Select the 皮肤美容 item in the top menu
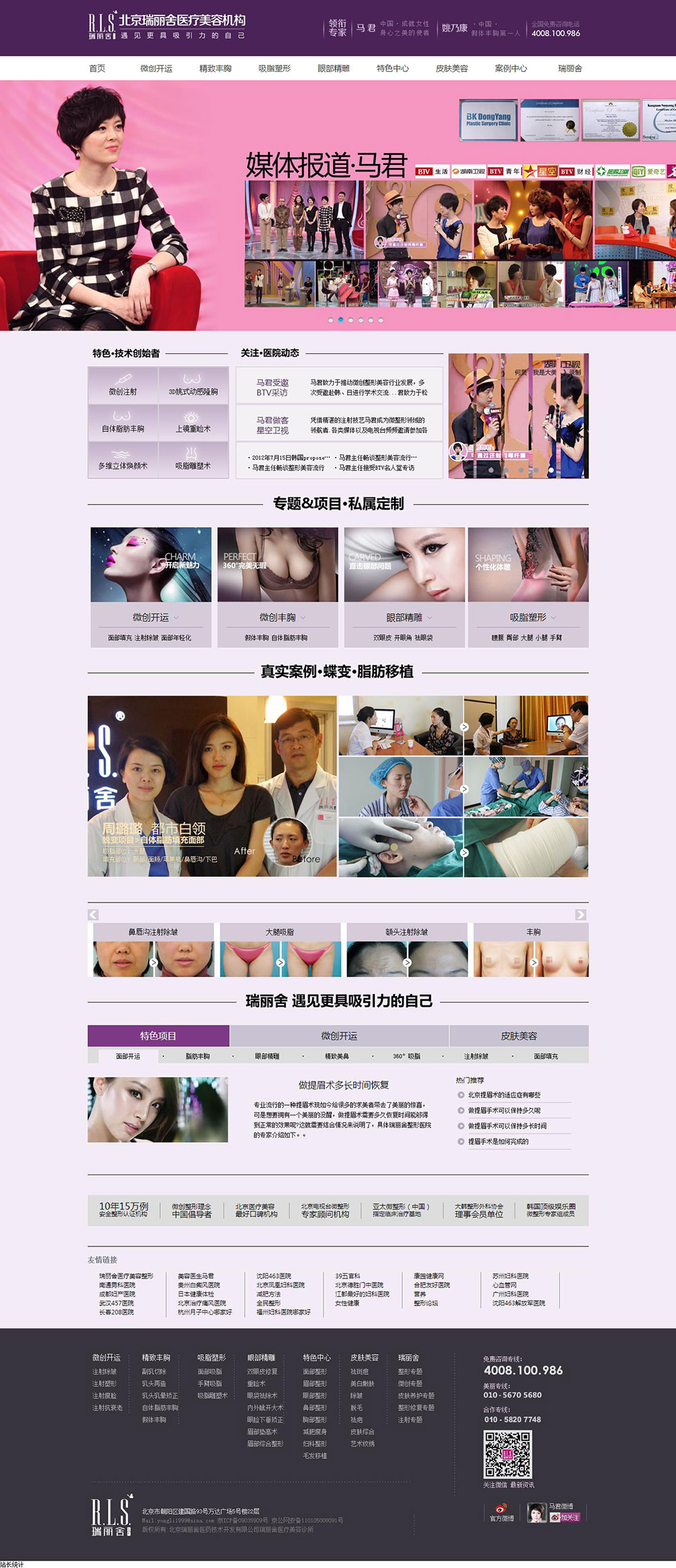Image resolution: width=676 pixels, height=1568 pixels. click(451, 69)
